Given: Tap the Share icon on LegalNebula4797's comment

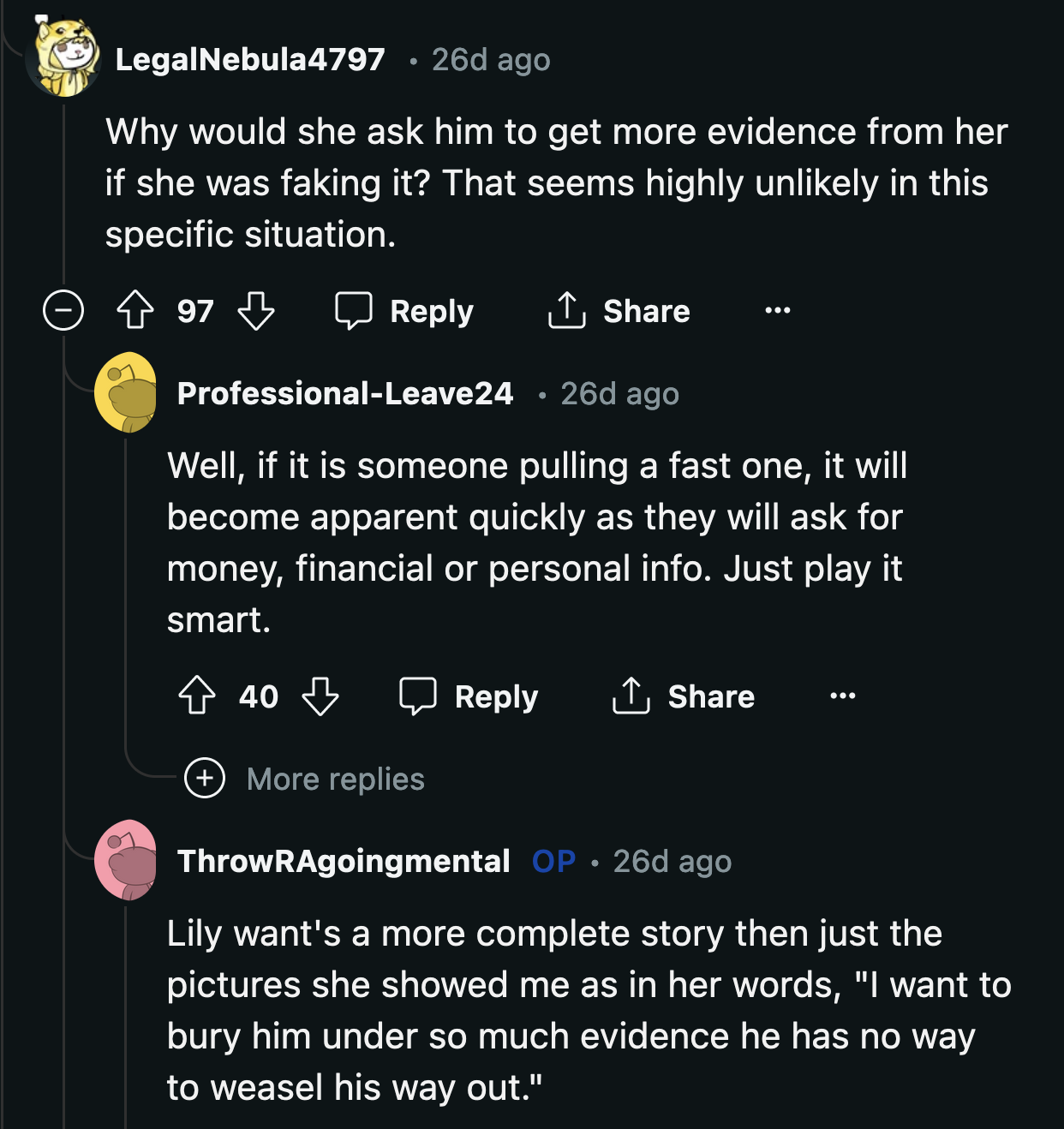Looking at the screenshot, I should tap(565, 311).
